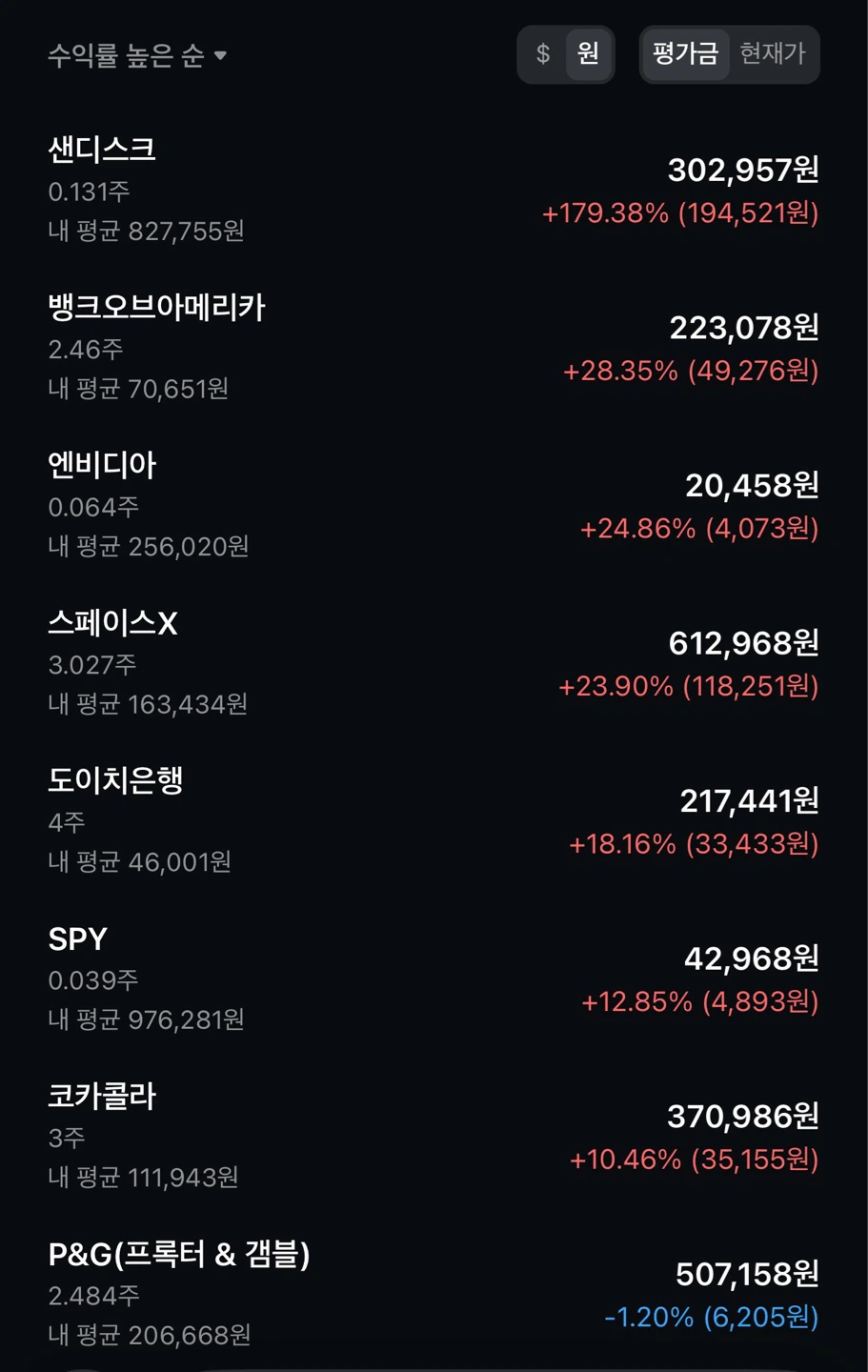
Task: Switch to the 평가금 view
Action: (685, 54)
